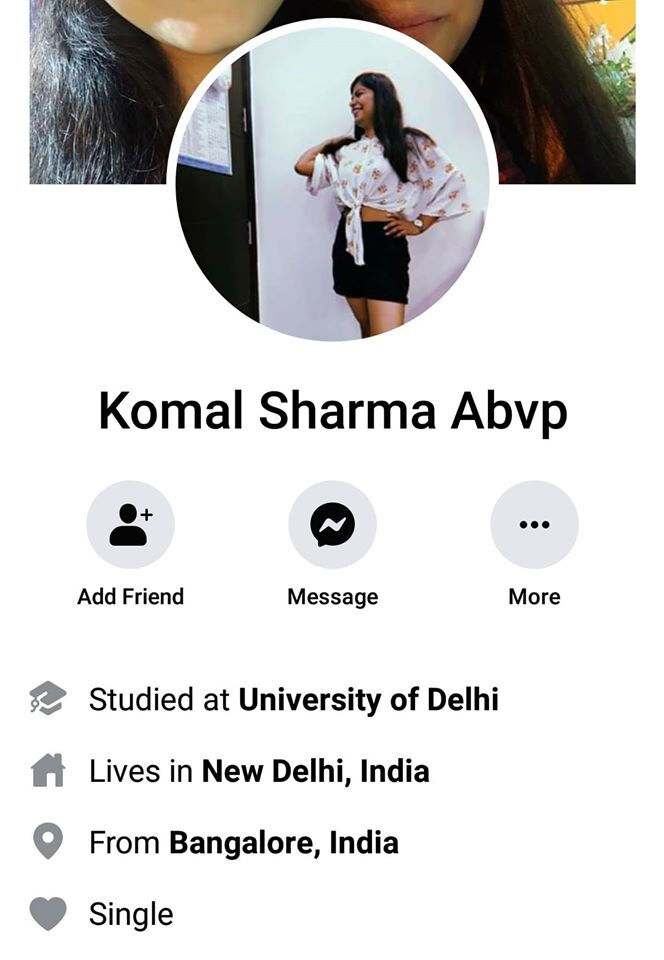Image resolution: width=664 pixels, height=960 pixels.
Task: Send a message via Messenger button
Action: (x=332, y=525)
